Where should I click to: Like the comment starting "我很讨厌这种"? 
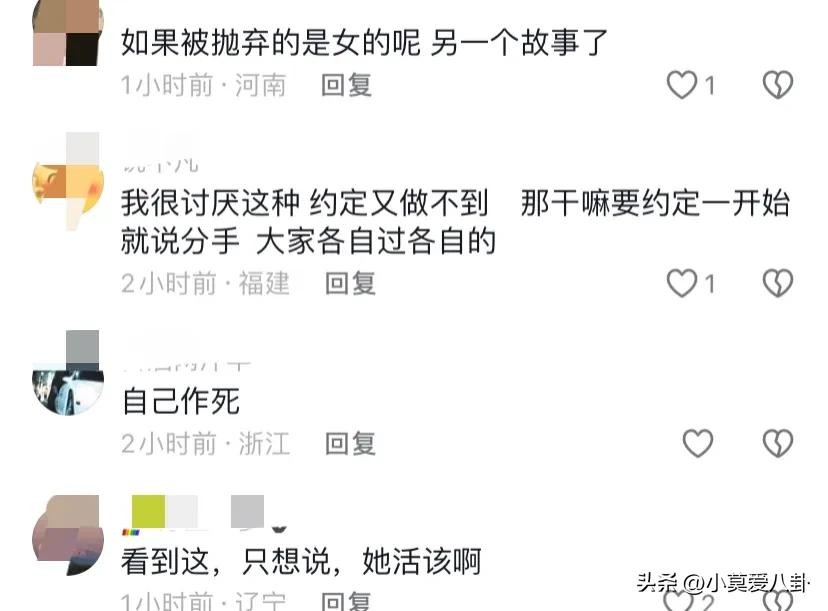(x=682, y=284)
